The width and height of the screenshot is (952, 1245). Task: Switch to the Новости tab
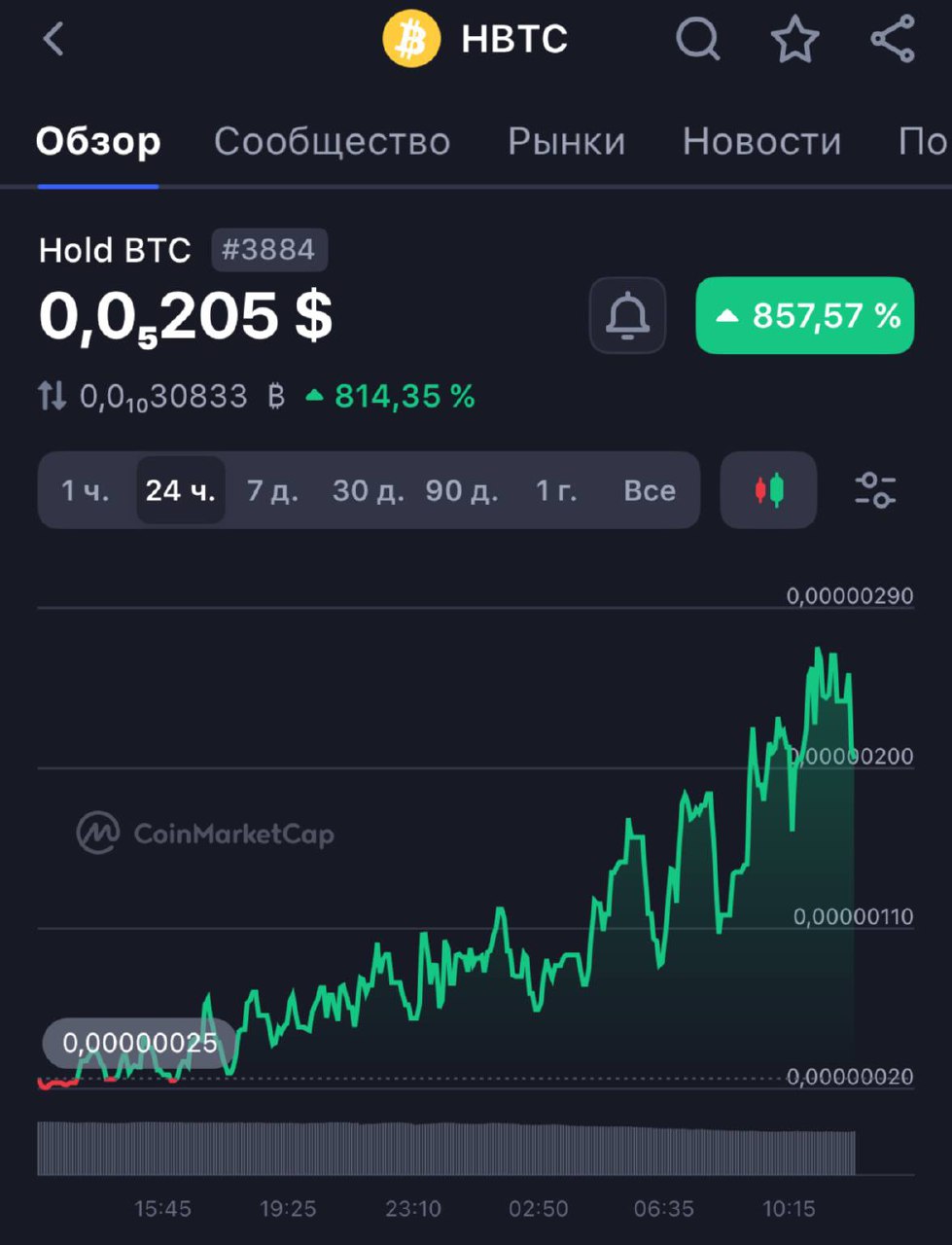761,142
